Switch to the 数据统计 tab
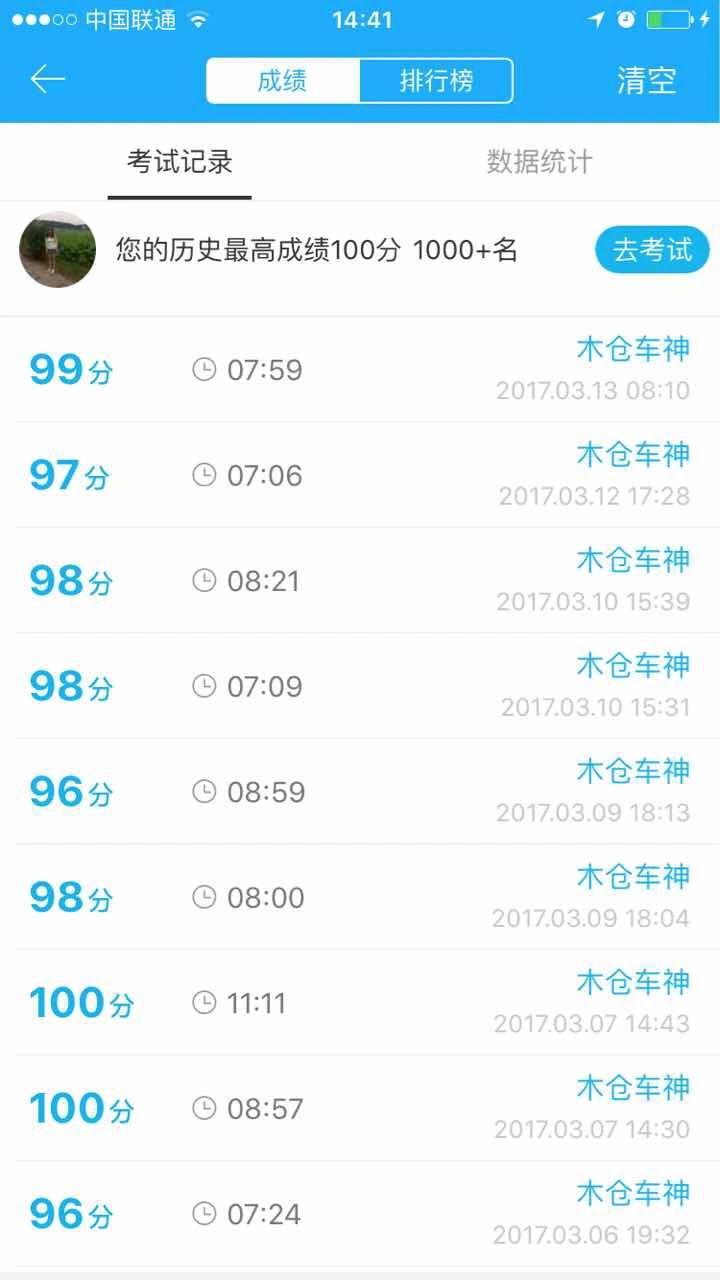 pyautogui.click(x=540, y=162)
